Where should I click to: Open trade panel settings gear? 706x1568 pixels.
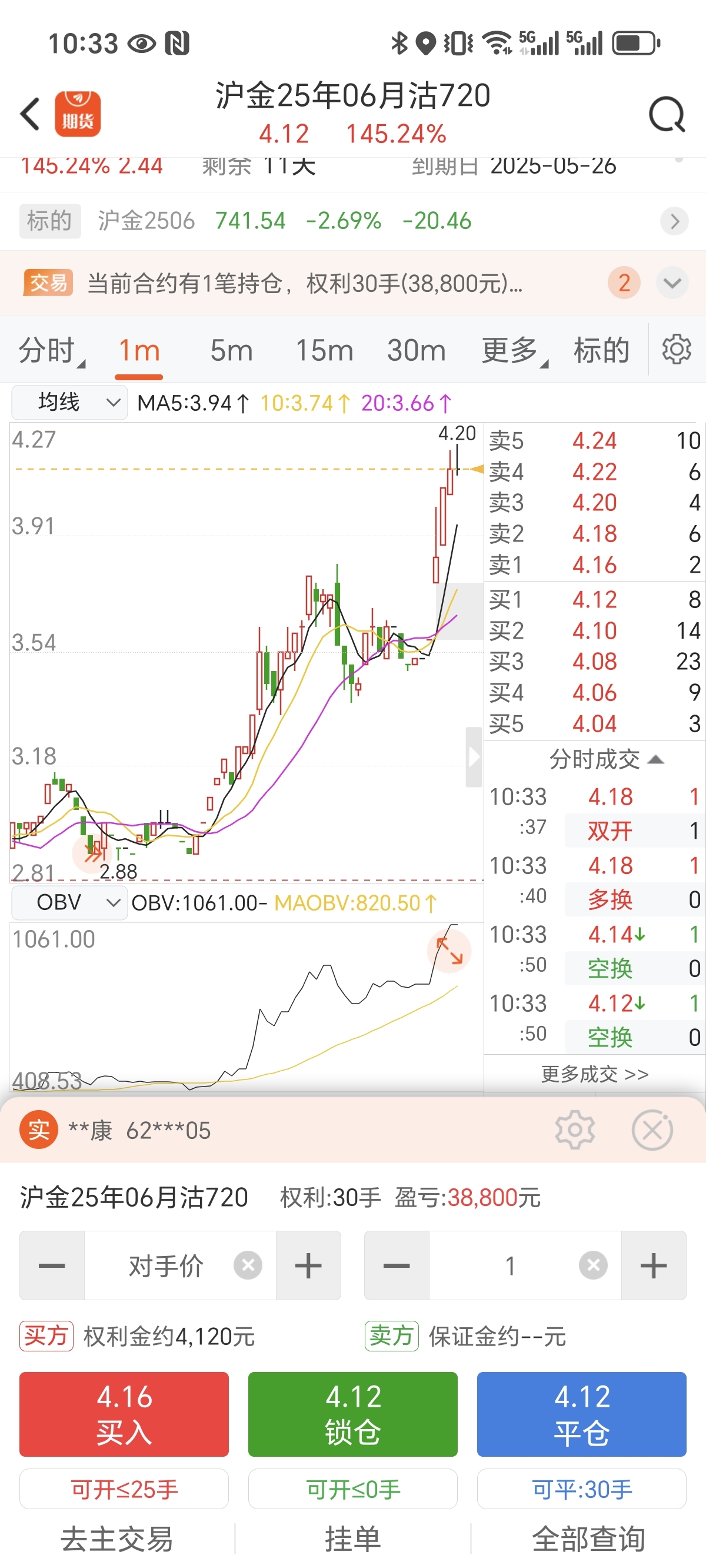point(575,1130)
